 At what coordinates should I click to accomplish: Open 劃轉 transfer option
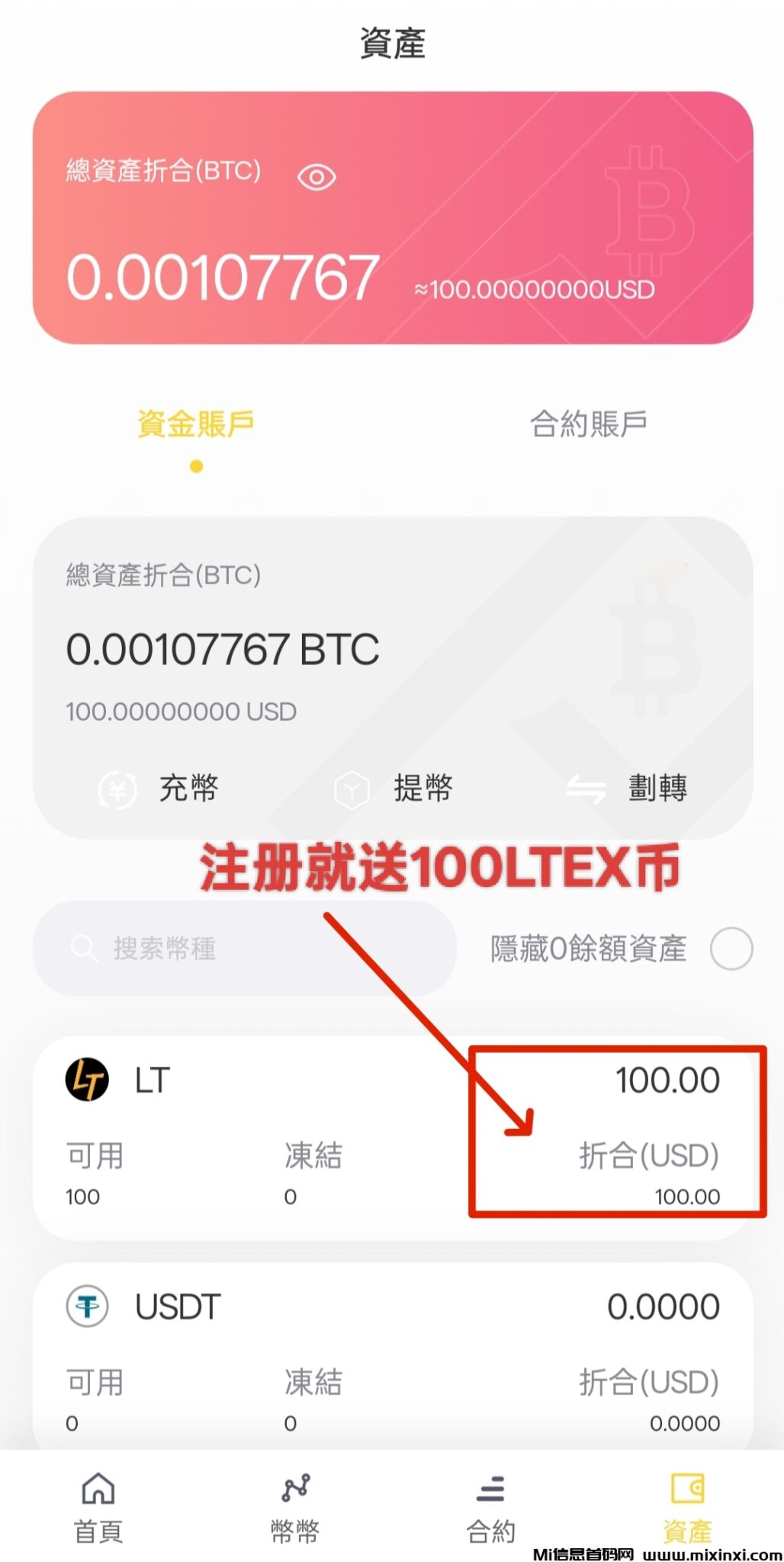tap(628, 789)
